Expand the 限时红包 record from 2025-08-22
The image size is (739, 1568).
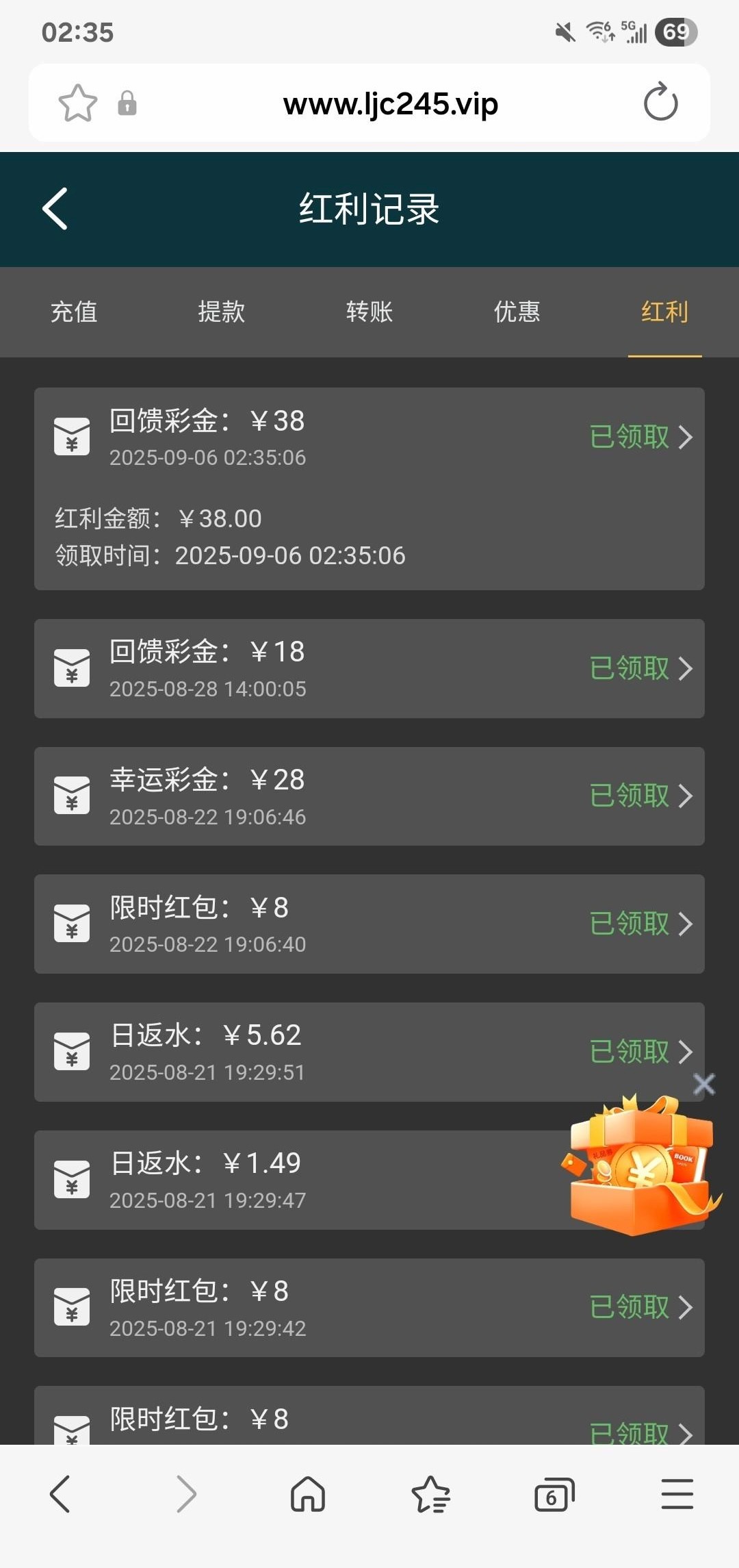click(x=642, y=924)
